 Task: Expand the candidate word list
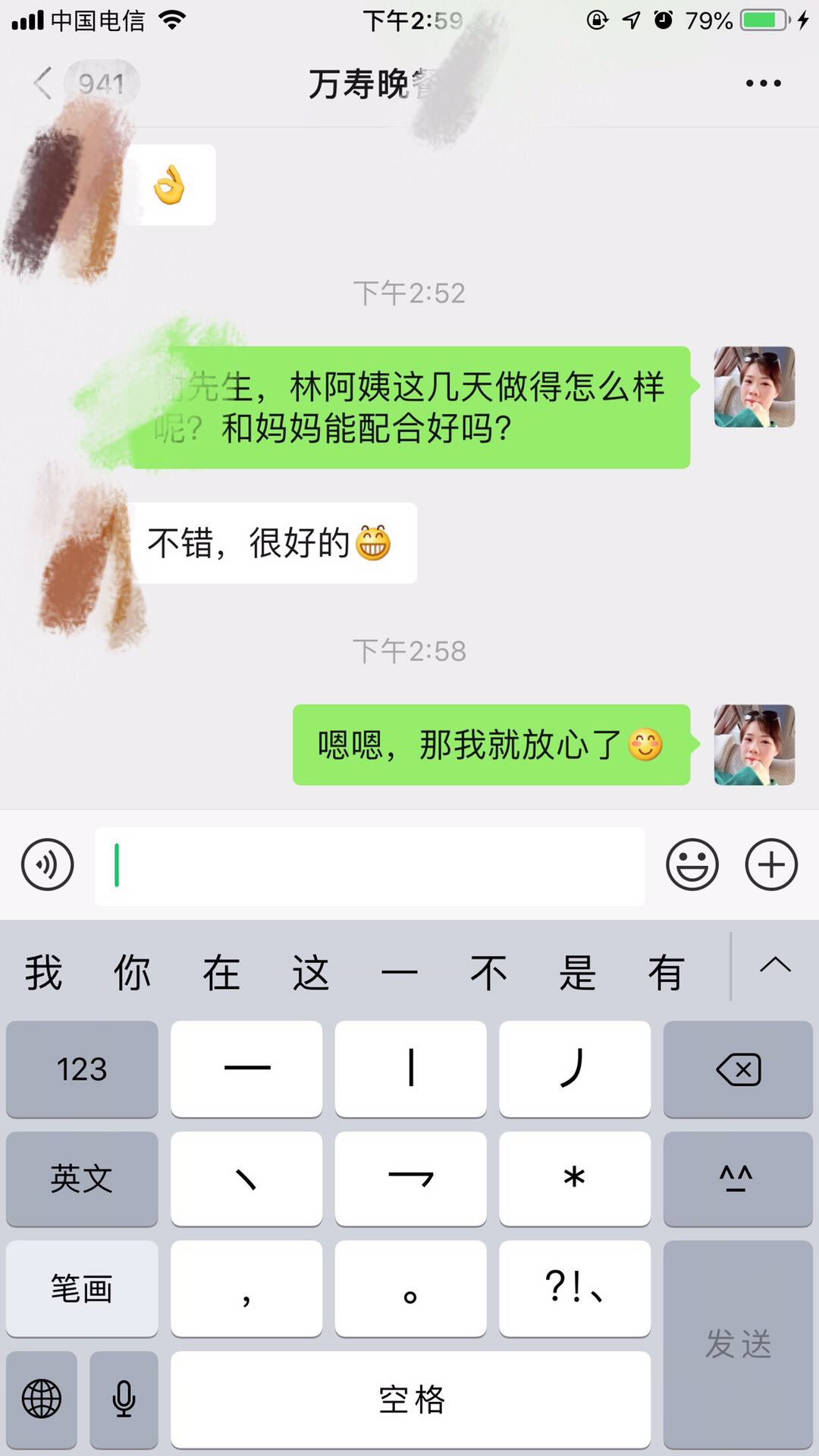point(775,965)
